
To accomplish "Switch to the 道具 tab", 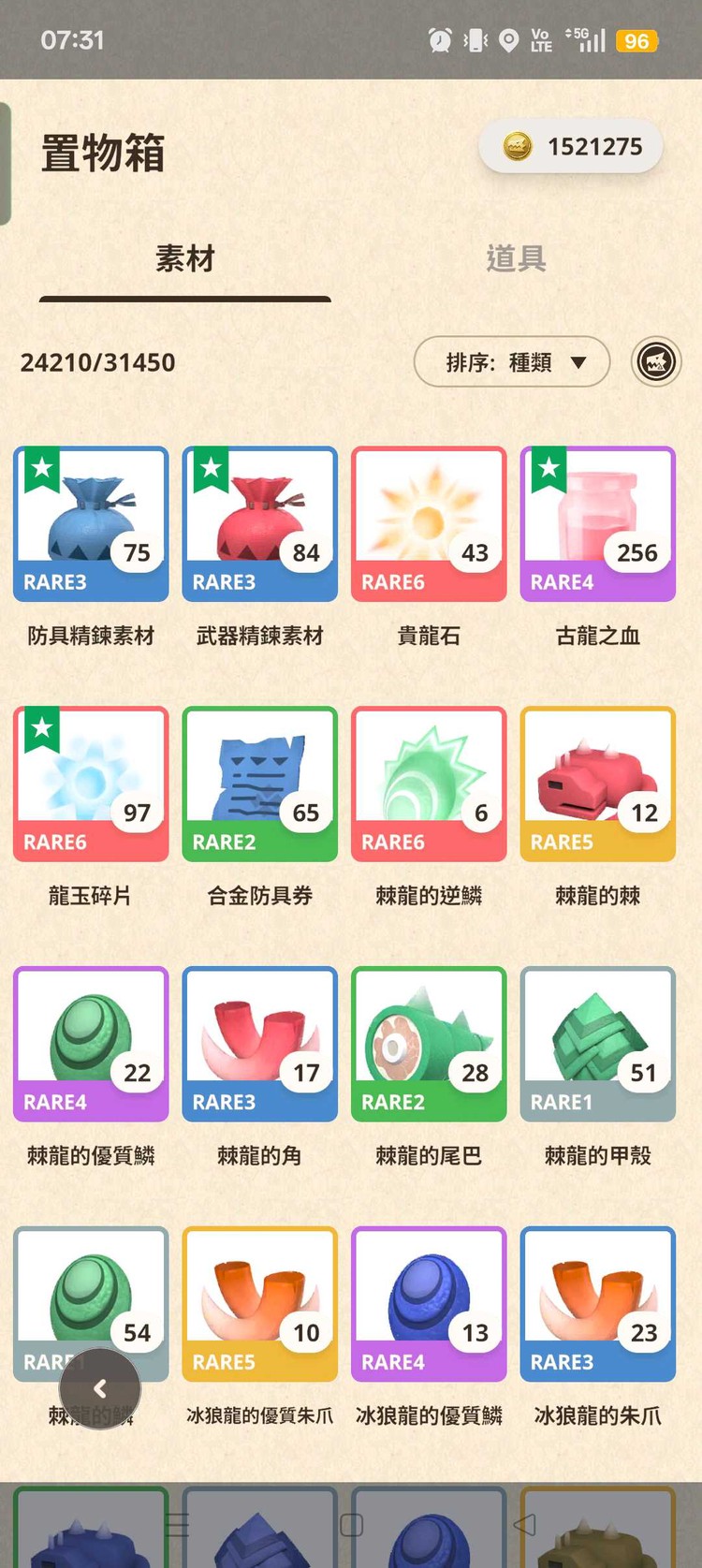I will pos(516,258).
